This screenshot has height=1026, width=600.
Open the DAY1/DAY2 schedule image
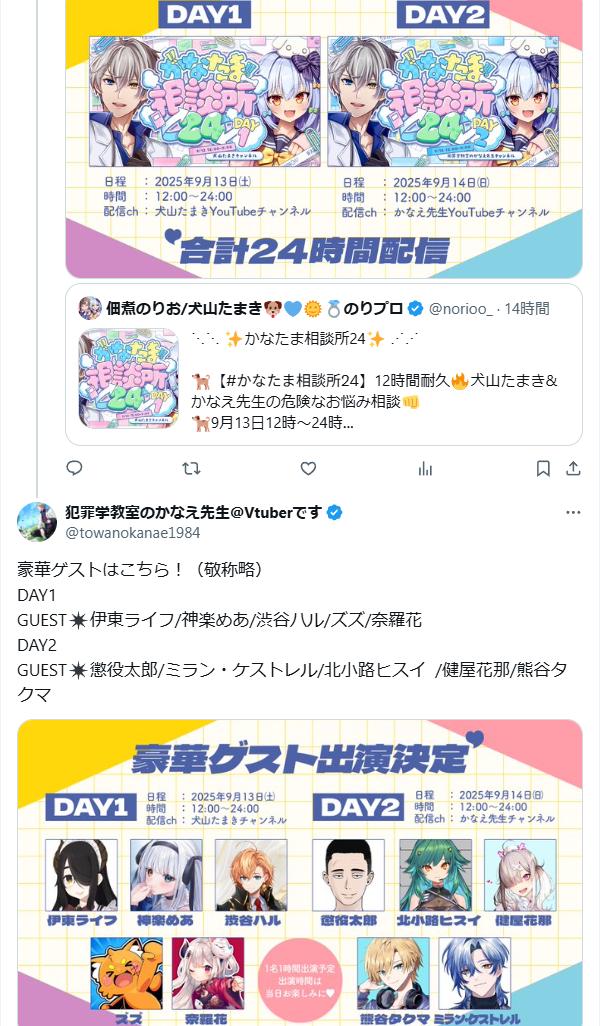[x=323, y=135]
